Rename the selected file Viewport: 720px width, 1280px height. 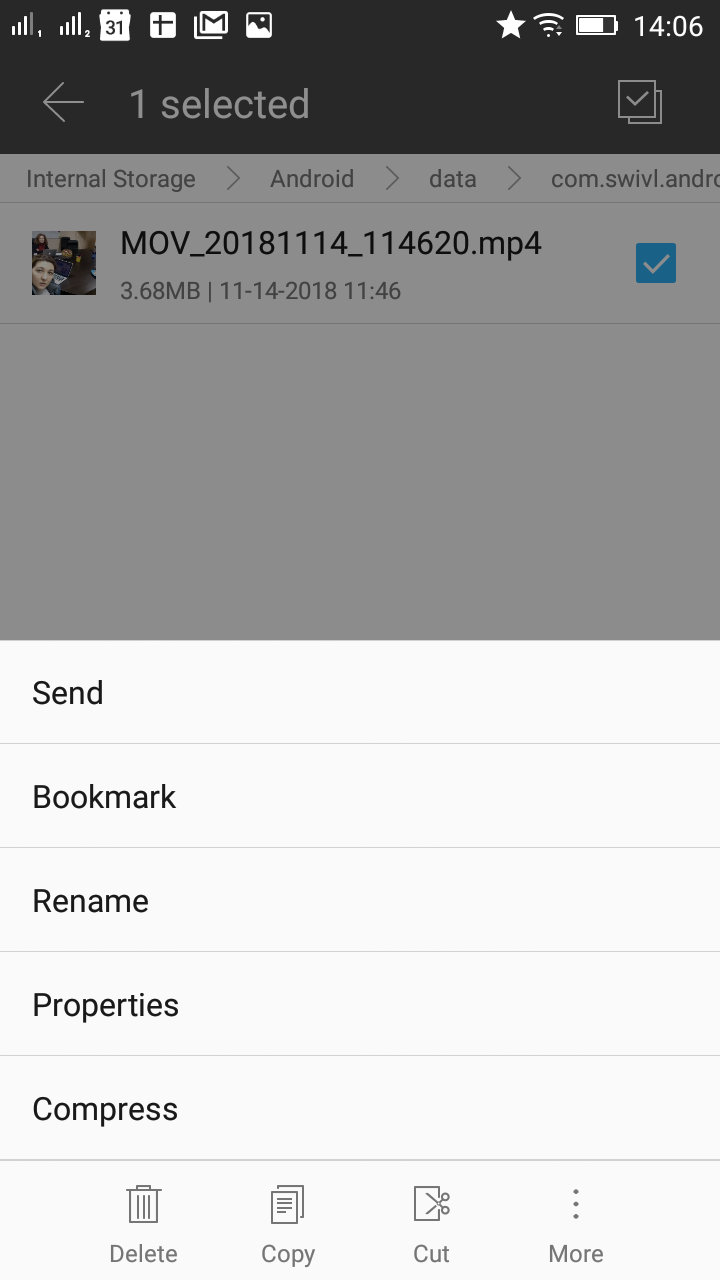(x=360, y=901)
